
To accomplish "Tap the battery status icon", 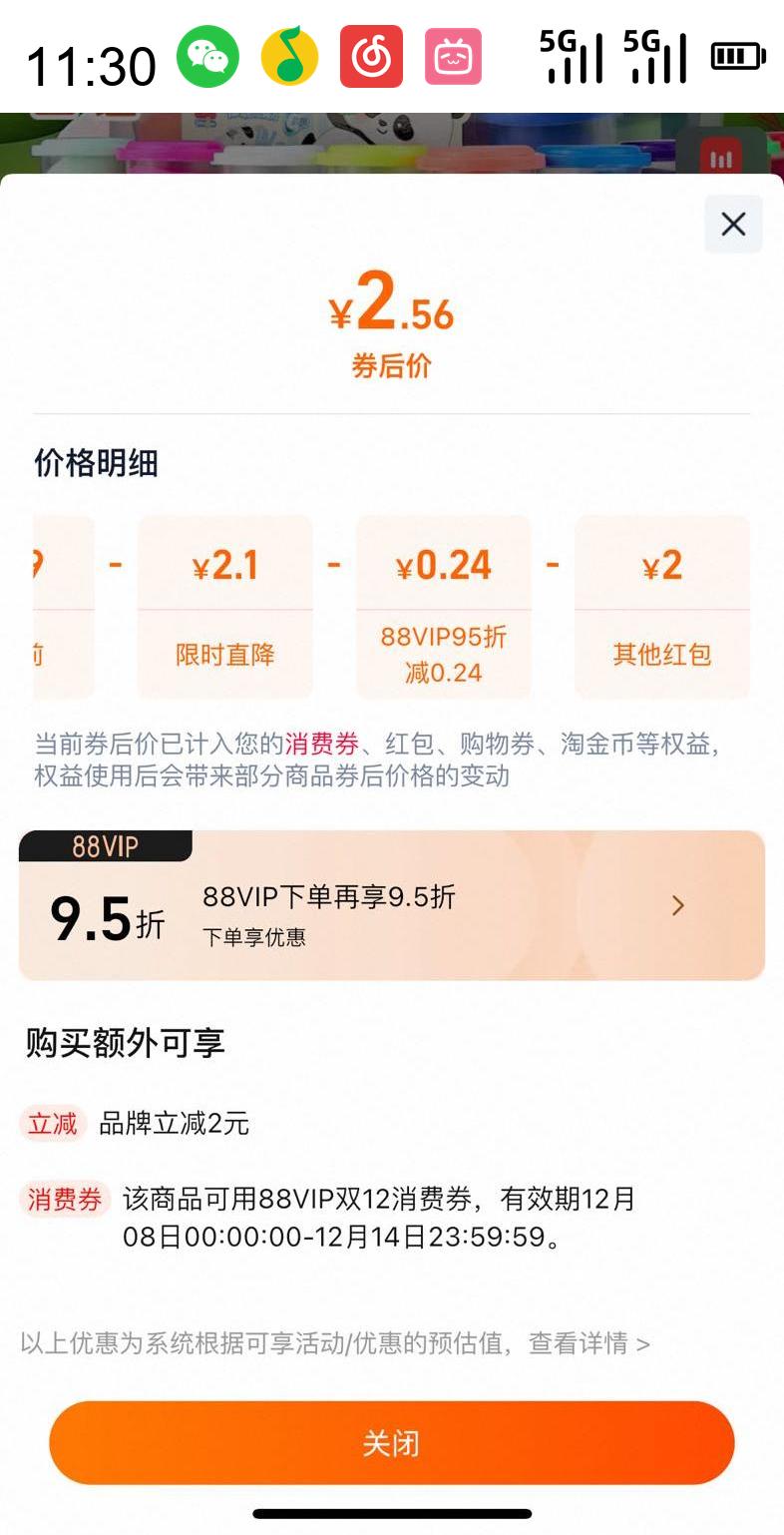I will 734,57.
